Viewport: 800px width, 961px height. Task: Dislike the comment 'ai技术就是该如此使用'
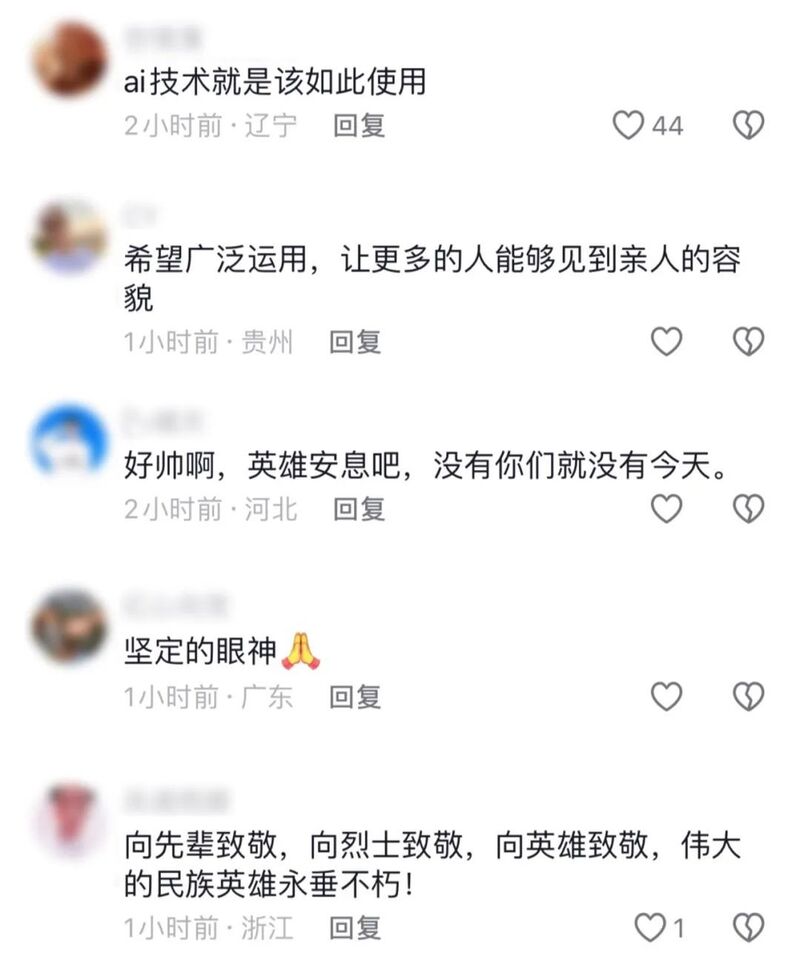(x=749, y=125)
